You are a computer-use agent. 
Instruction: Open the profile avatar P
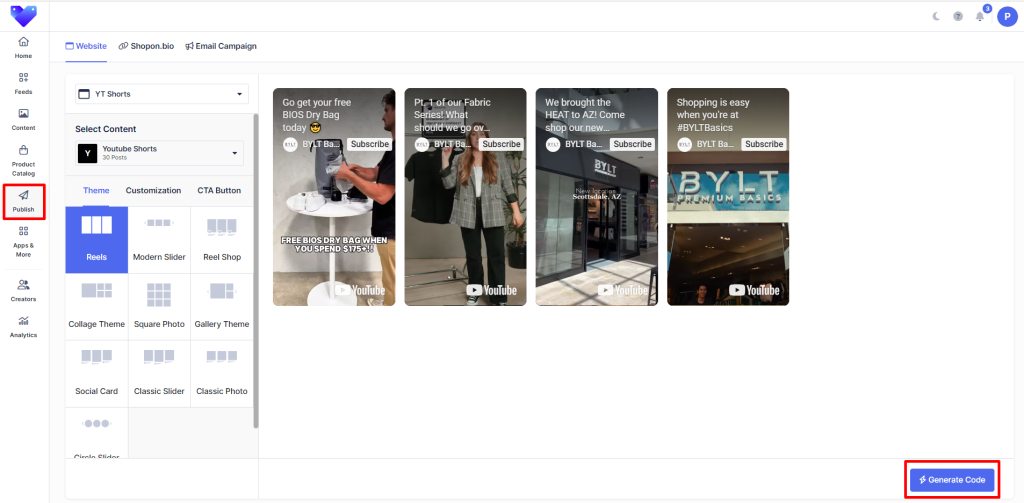coord(1006,16)
